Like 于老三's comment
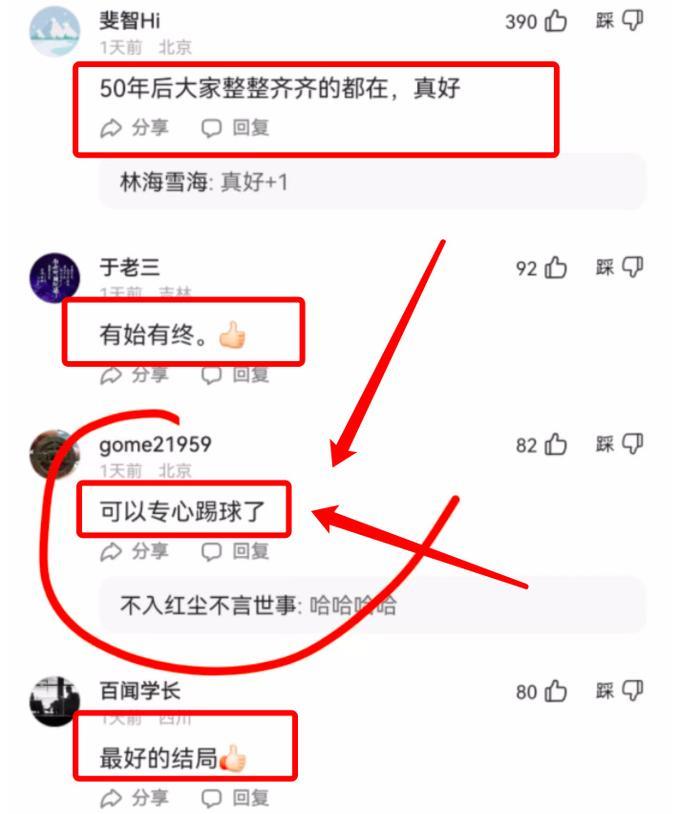Screen dimensions: 700x814 point(555,268)
